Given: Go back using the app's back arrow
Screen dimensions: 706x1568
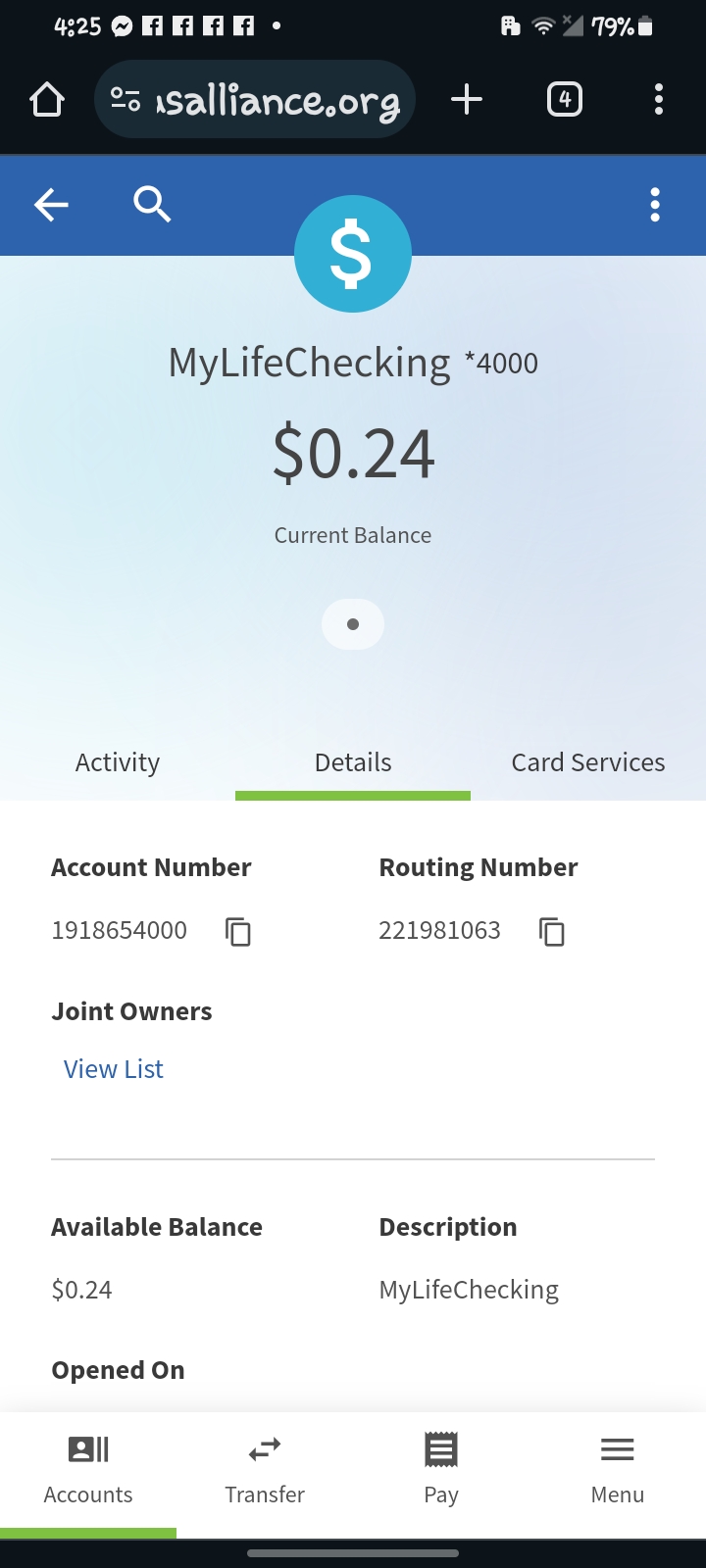Looking at the screenshot, I should 51,205.
